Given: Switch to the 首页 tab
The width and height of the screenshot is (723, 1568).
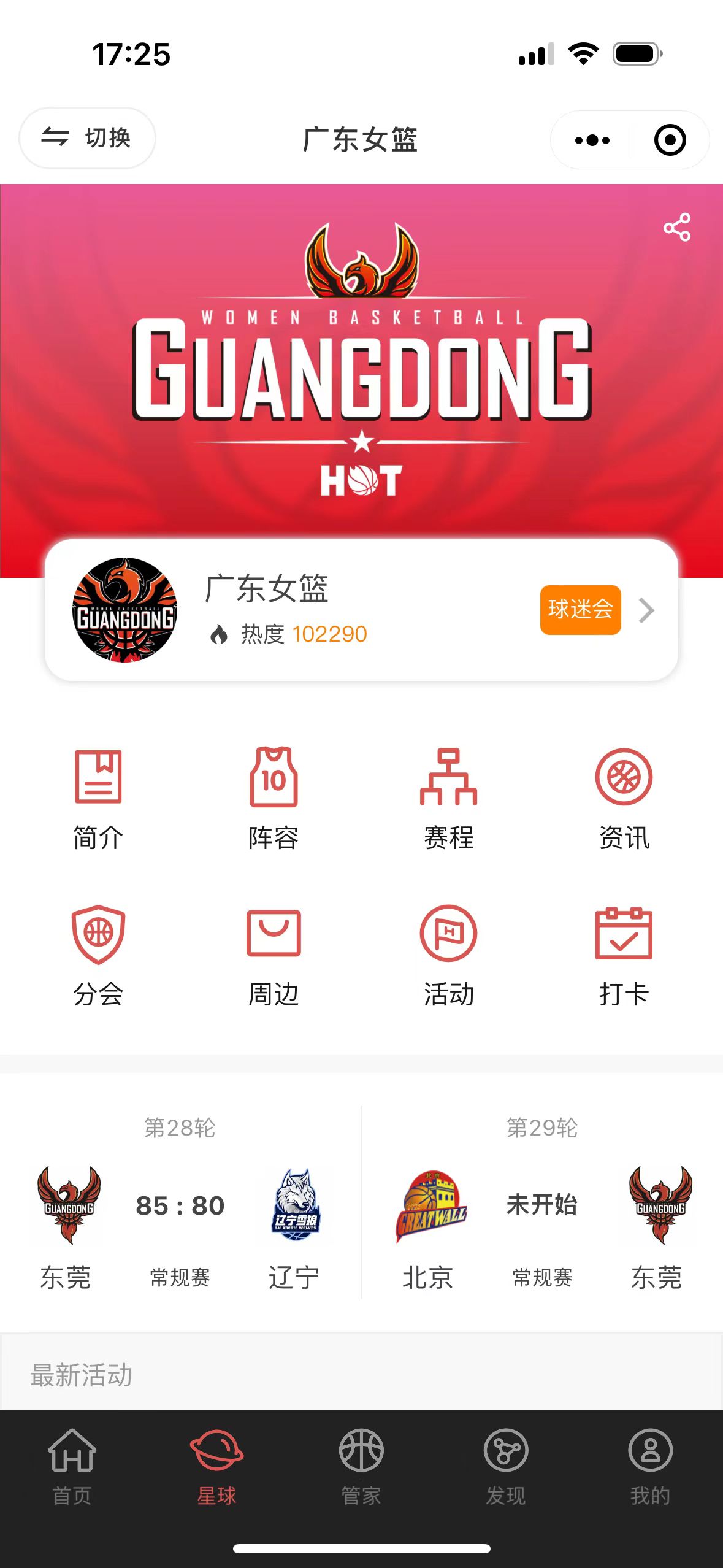Looking at the screenshot, I should click(x=72, y=1467).
